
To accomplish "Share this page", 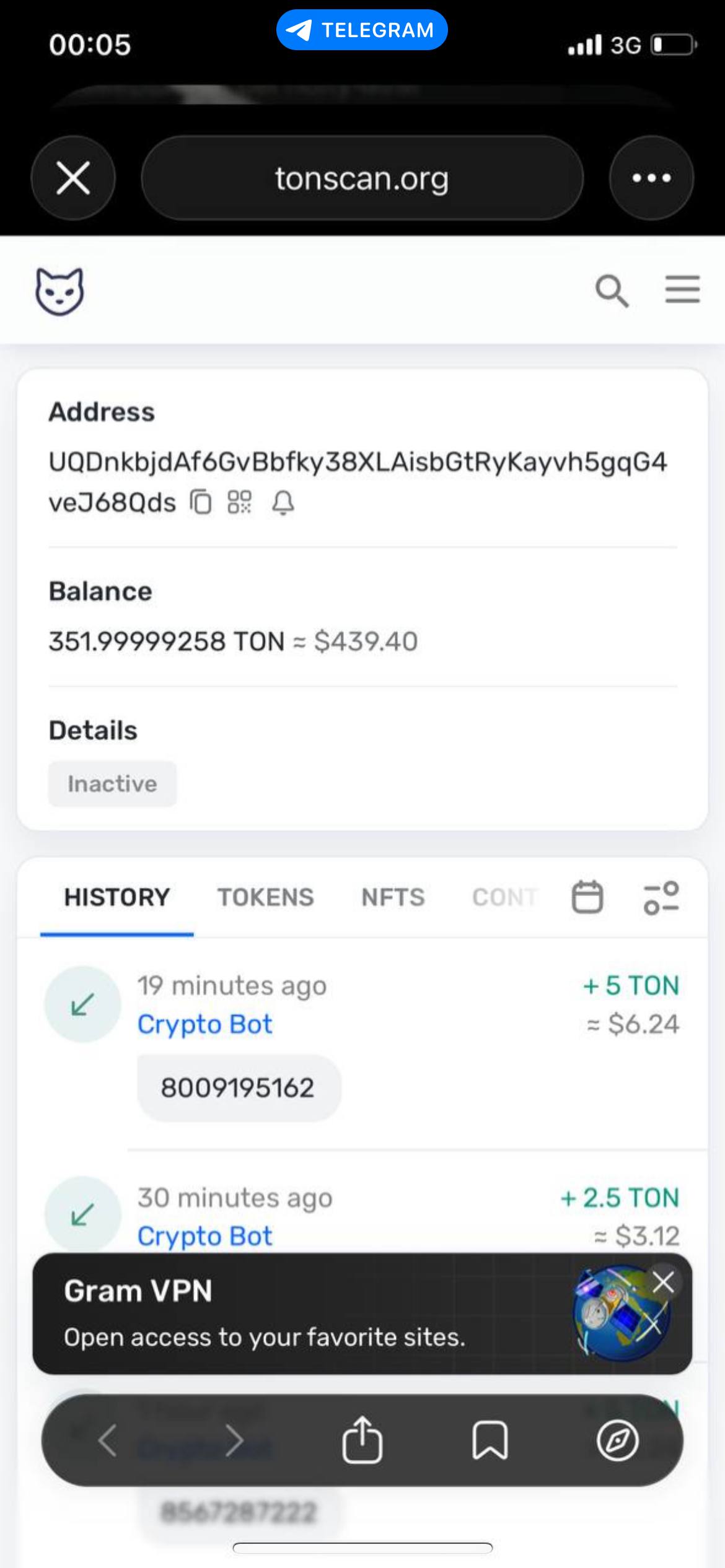I will 362,1440.
